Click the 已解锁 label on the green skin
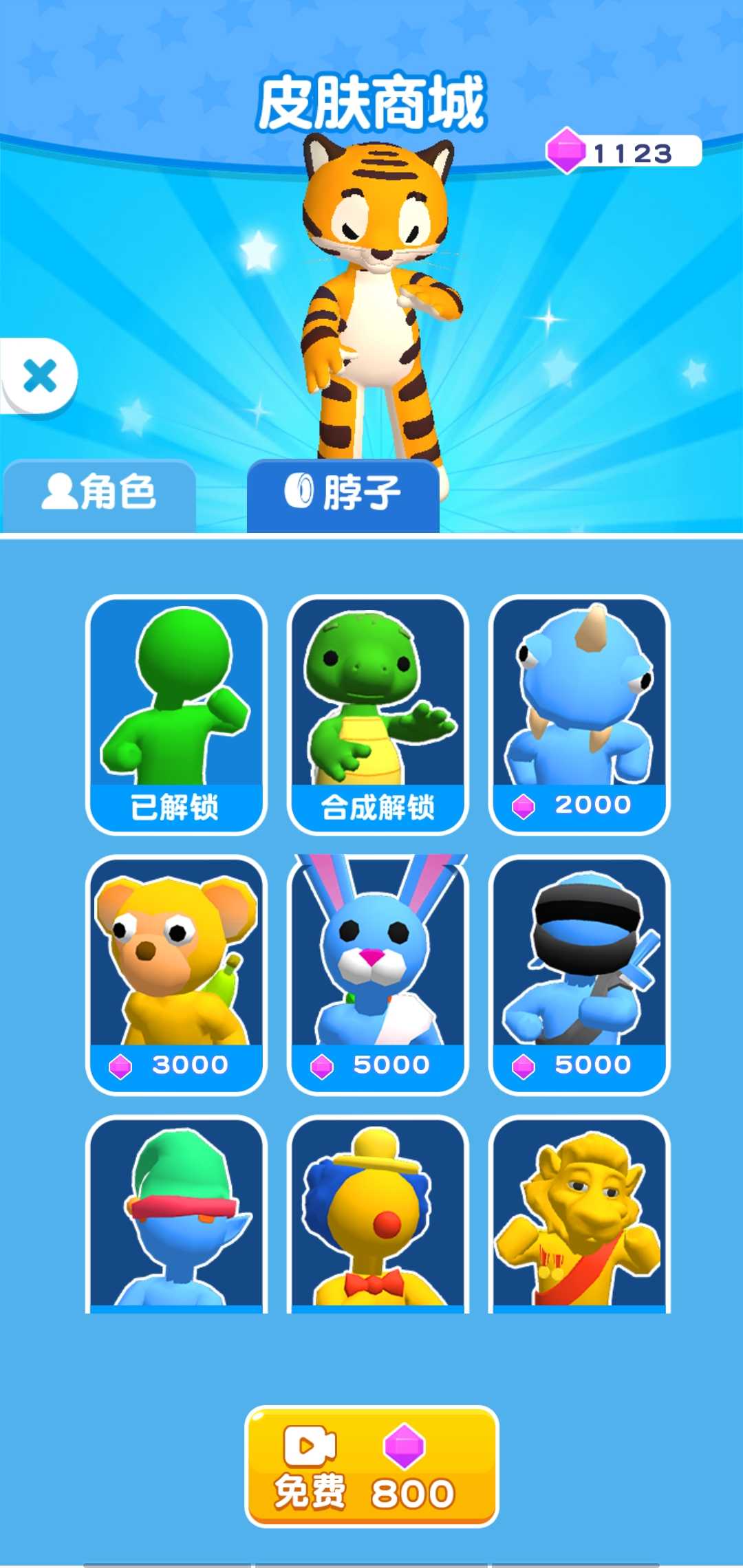 (x=175, y=805)
